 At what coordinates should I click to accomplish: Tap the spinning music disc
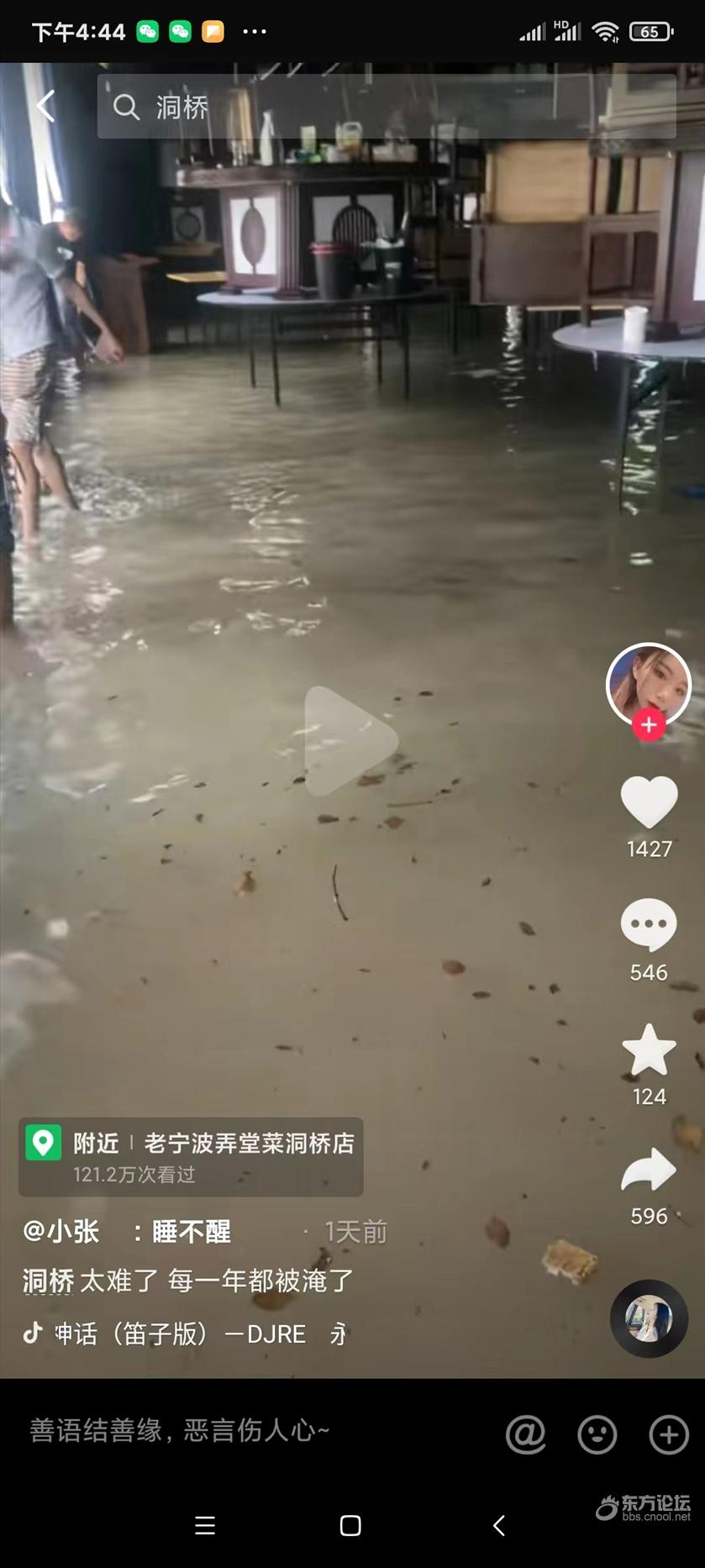(649, 1318)
